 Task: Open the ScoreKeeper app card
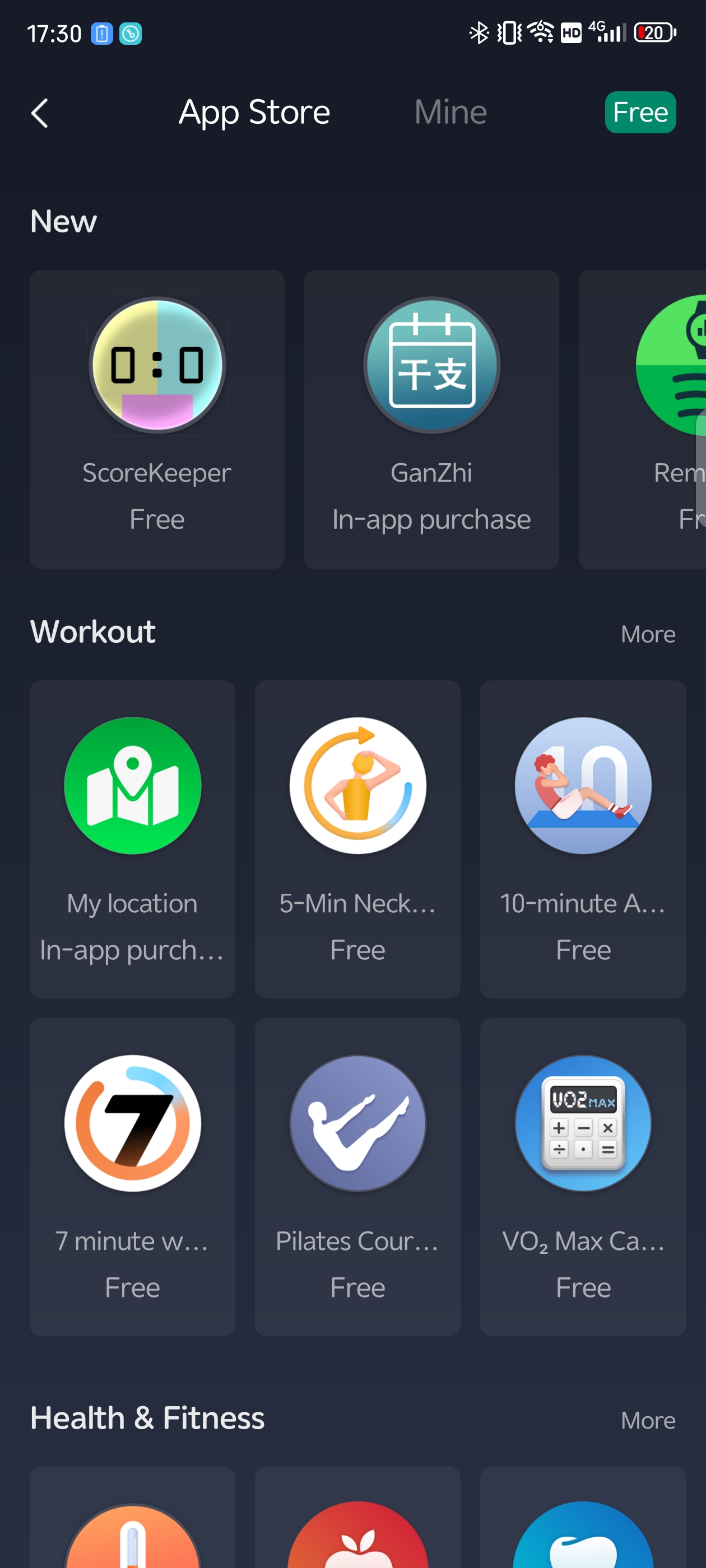157,419
